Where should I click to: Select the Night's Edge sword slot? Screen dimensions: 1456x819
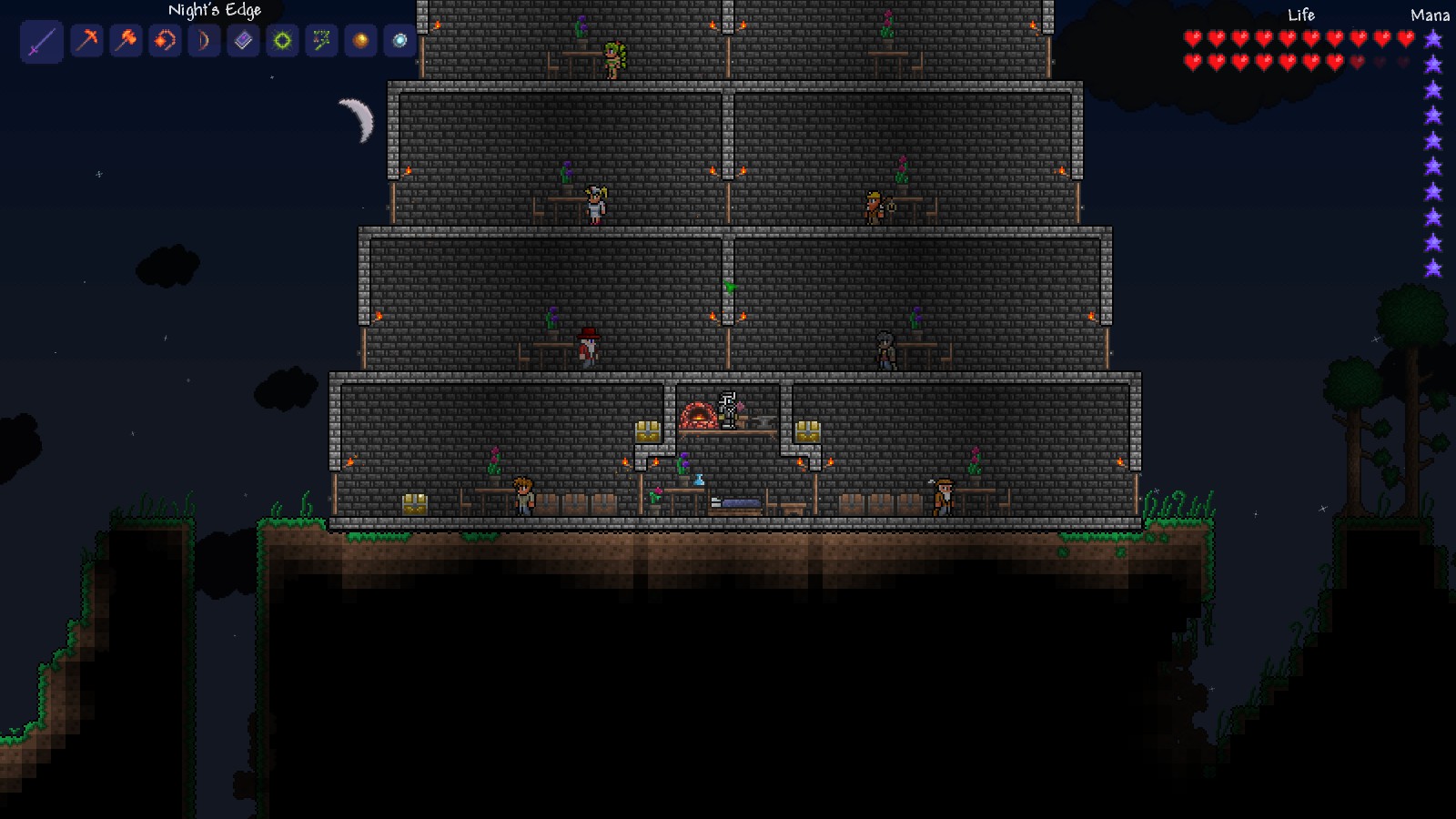click(42, 41)
